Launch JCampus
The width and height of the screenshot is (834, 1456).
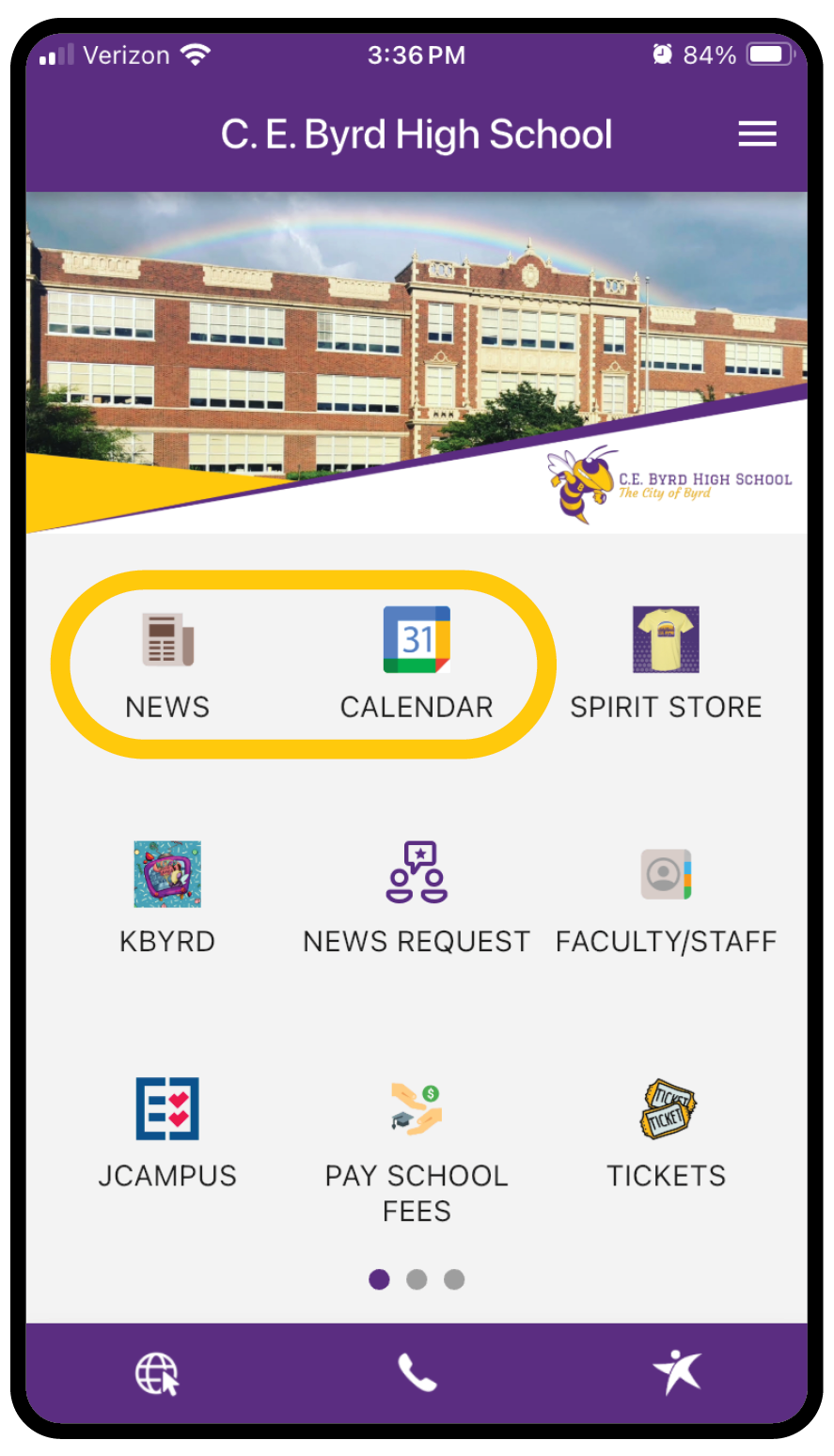(x=167, y=1133)
